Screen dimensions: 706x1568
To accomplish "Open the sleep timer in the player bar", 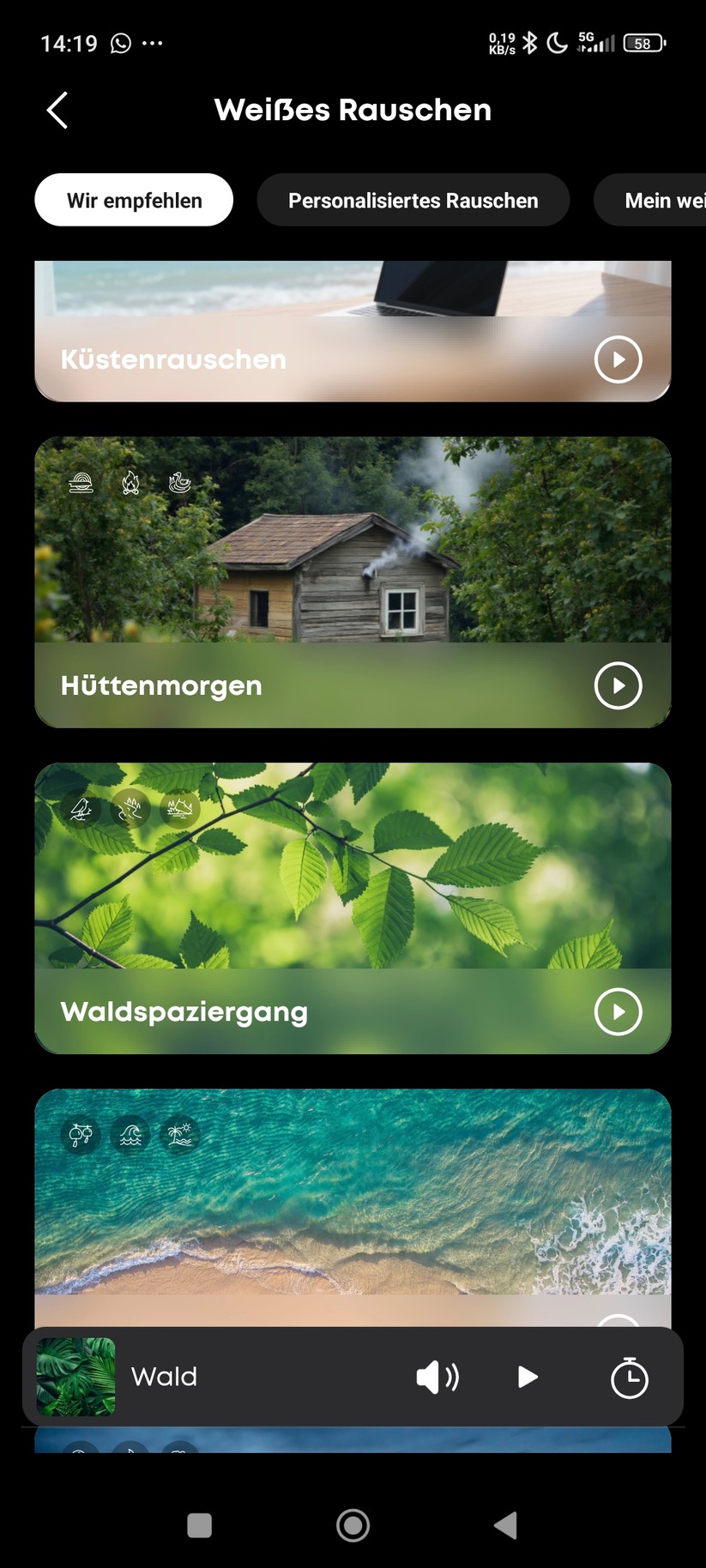I will coord(631,1377).
